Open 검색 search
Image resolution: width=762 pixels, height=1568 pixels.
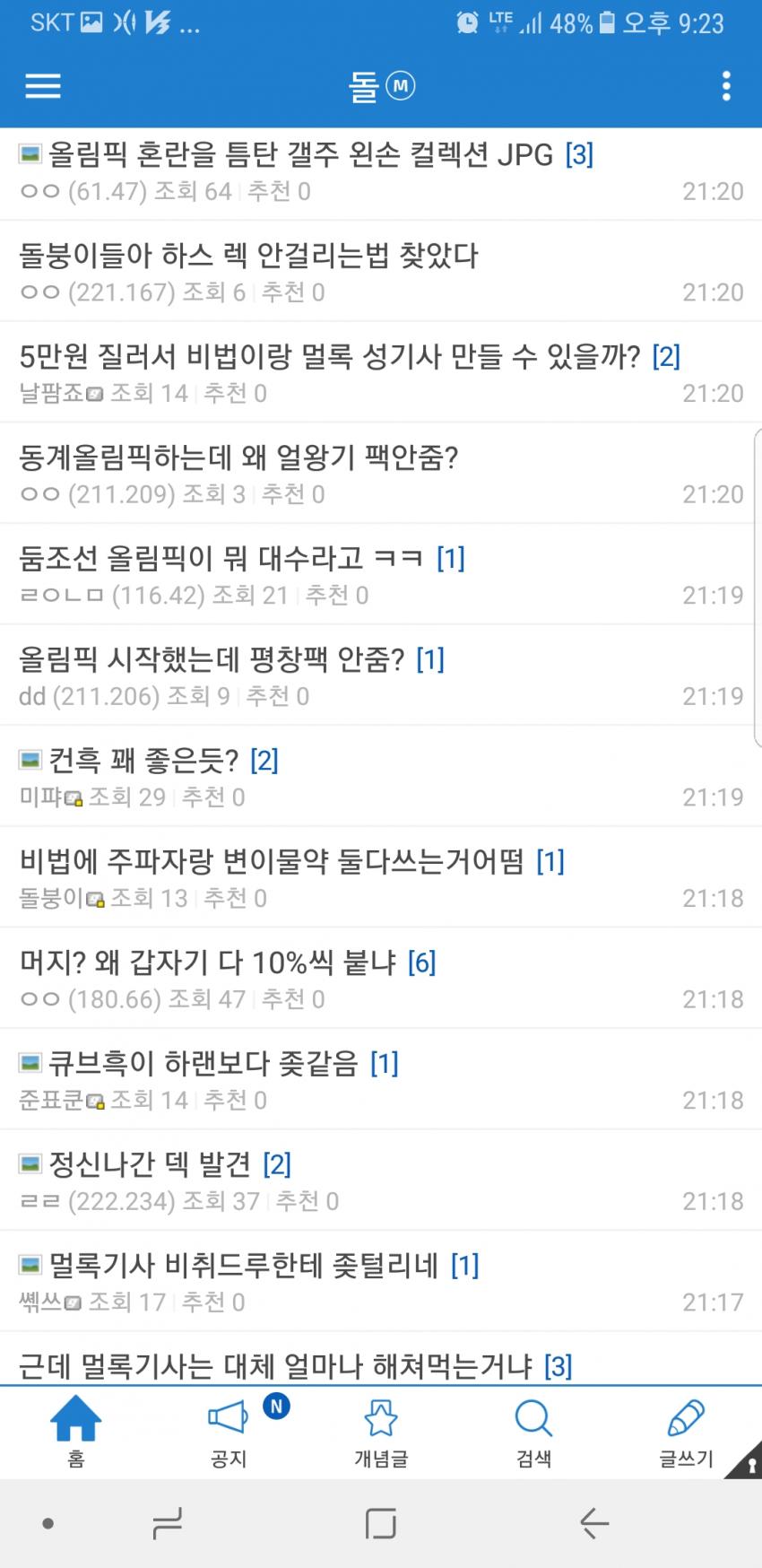533,1432
